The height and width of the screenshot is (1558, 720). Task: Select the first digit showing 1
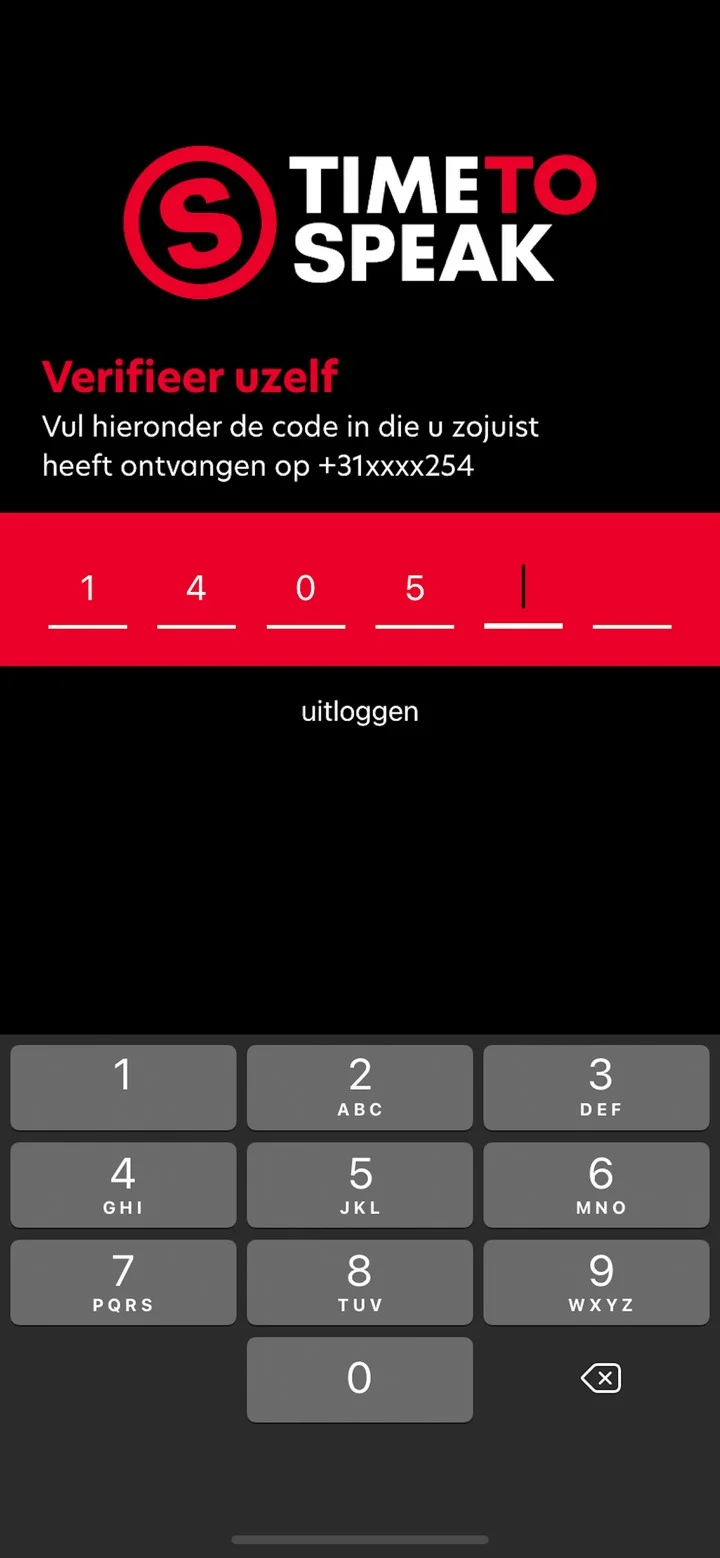(x=88, y=590)
